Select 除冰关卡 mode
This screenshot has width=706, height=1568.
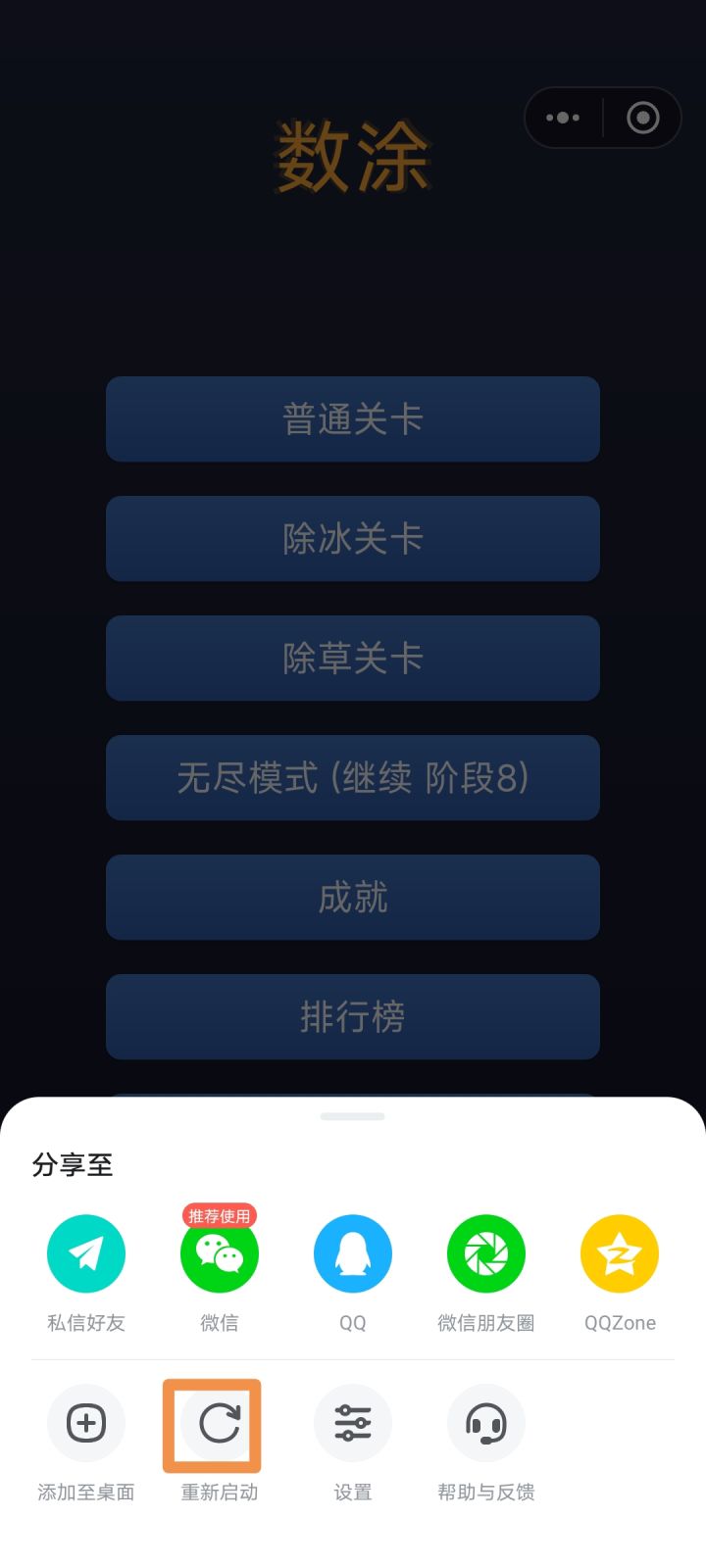pyautogui.click(x=352, y=538)
